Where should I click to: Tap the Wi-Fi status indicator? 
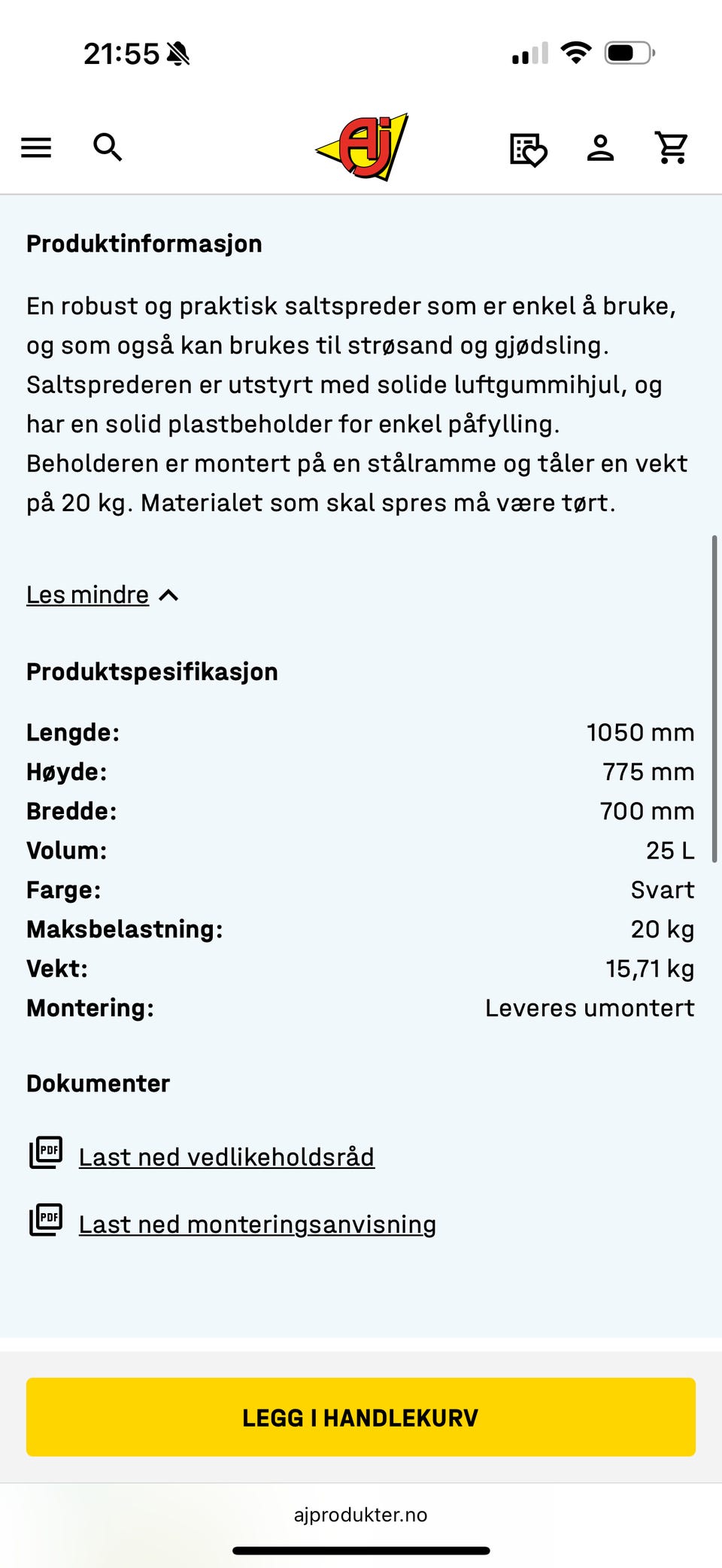577,53
